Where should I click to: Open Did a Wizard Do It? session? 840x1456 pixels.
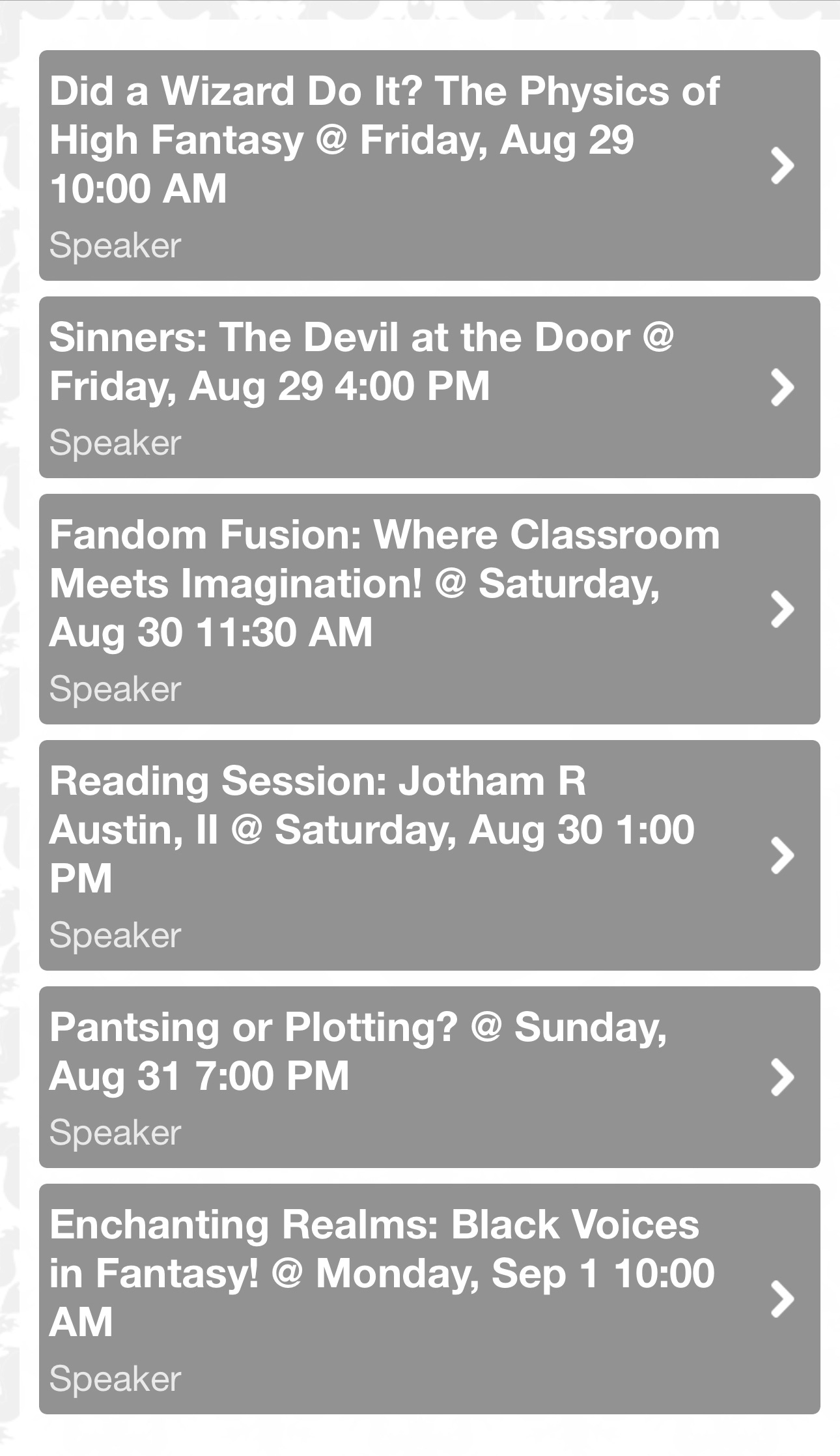[429, 165]
